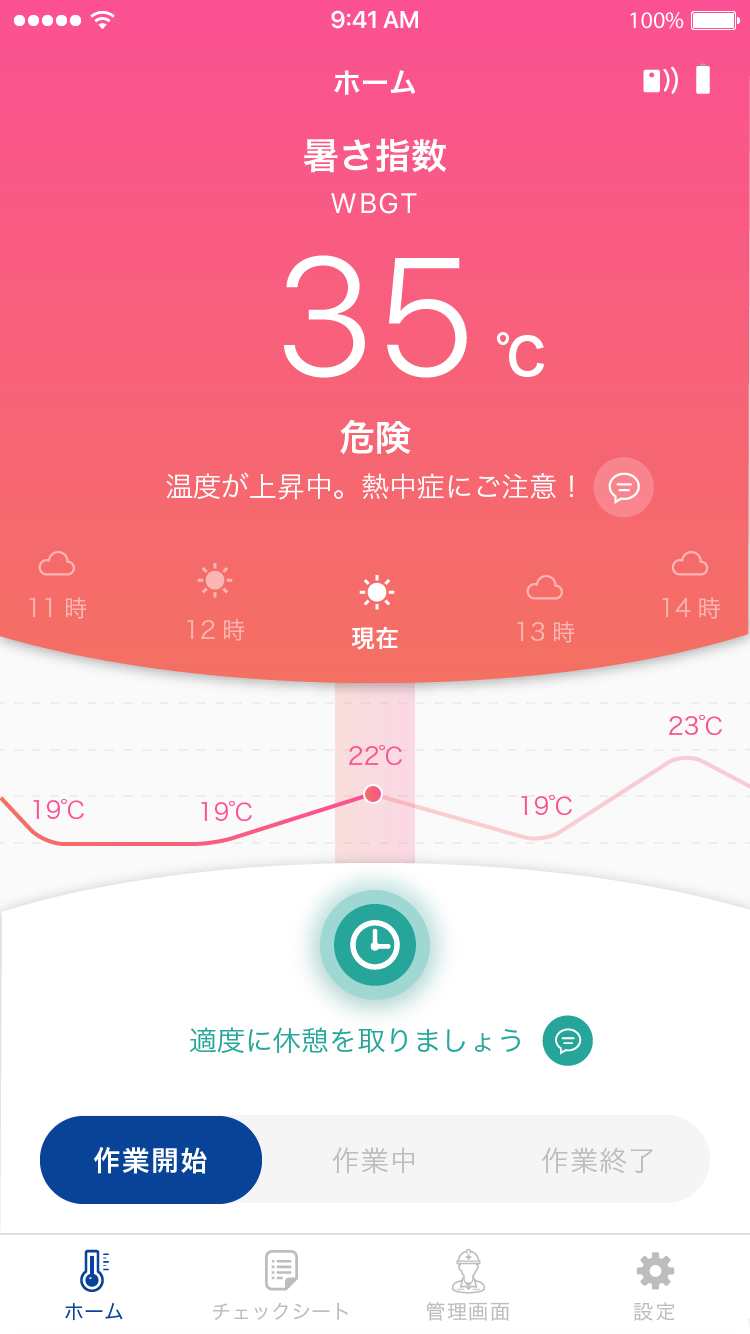Open the heat warning message bubble
This screenshot has height=1334, width=750.
(624, 487)
